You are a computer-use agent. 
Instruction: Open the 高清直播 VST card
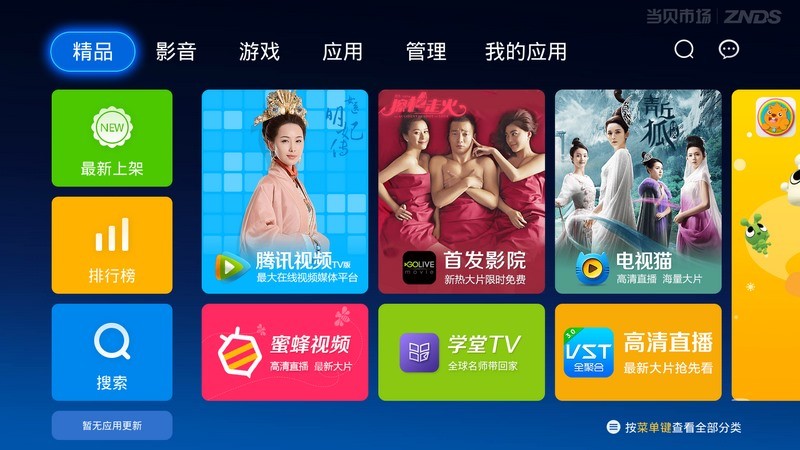coord(638,352)
